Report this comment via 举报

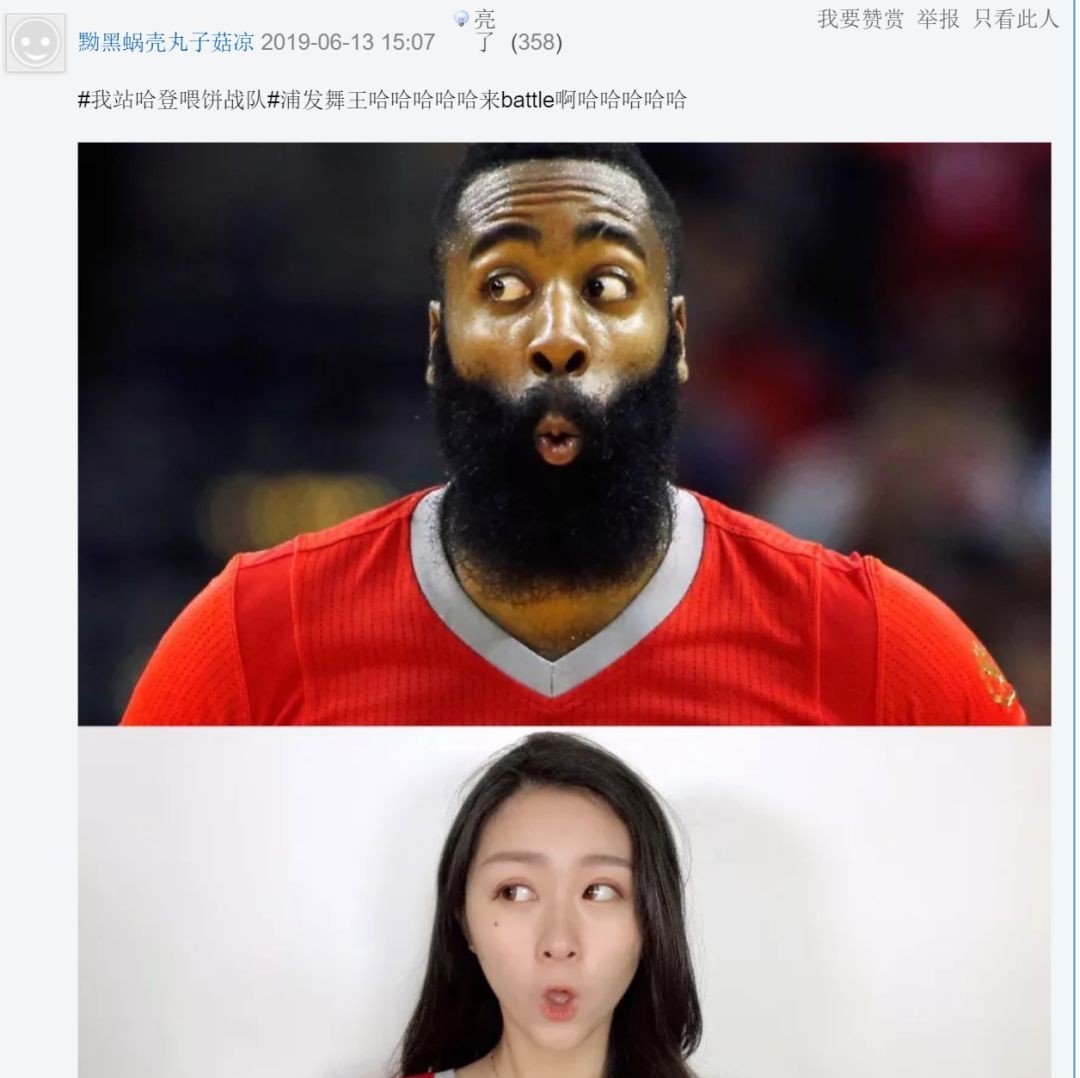tap(938, 19)
